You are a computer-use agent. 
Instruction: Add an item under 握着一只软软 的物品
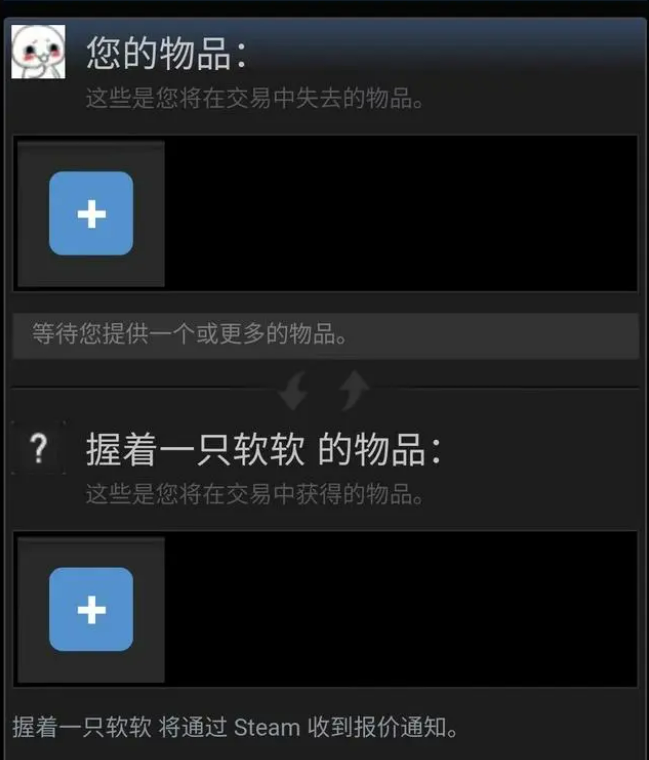[x=91, y=609]
